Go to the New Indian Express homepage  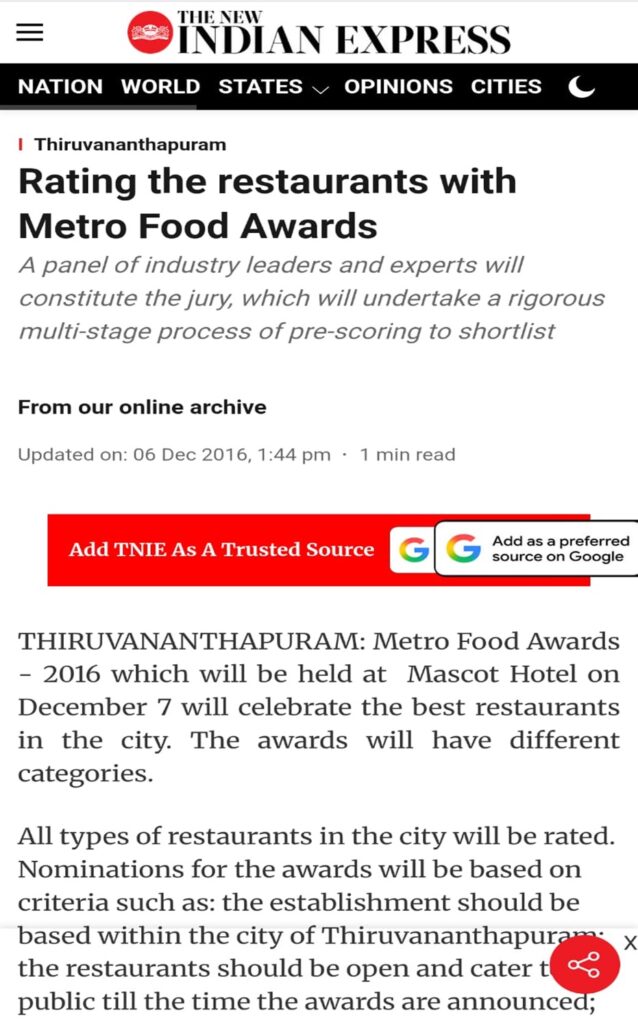point(319,33)
